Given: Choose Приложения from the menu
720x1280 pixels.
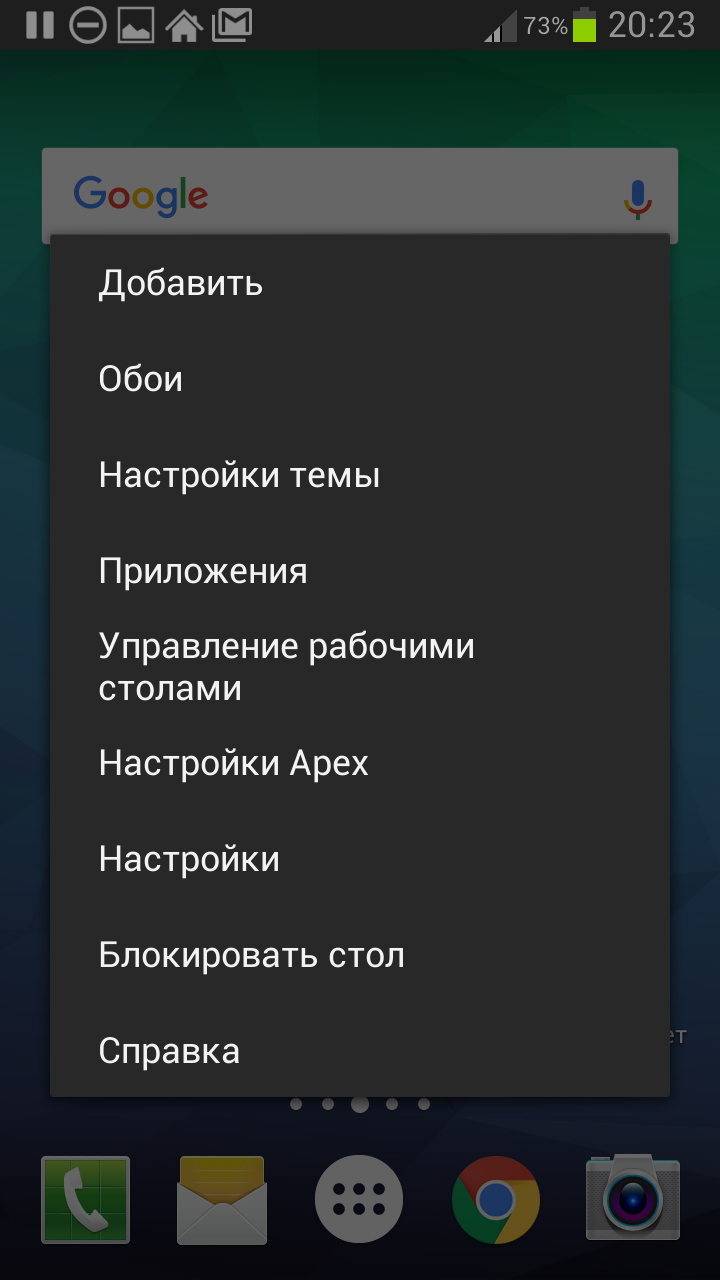Looking at the screenshot, I should point(360,571).
